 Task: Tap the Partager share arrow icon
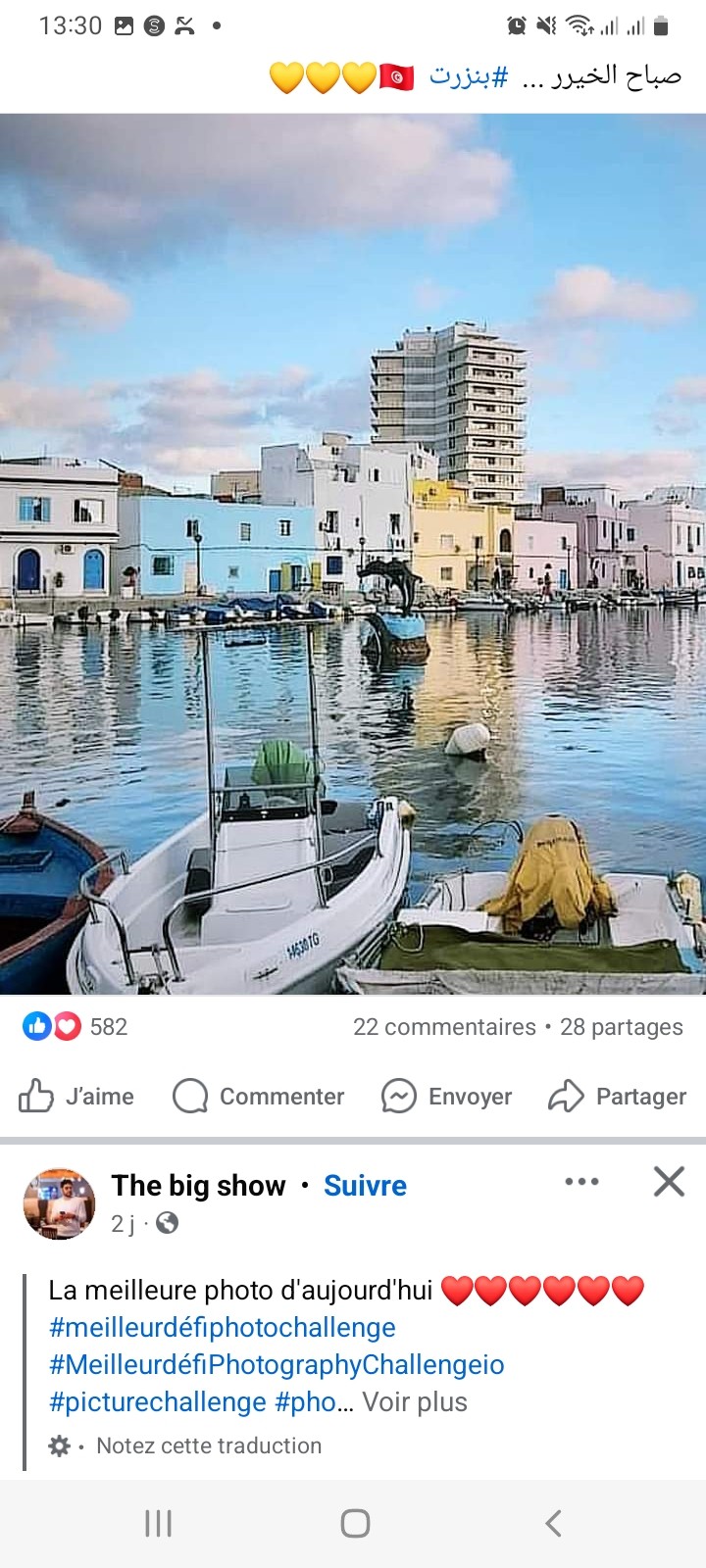[x=566, y=1096]
